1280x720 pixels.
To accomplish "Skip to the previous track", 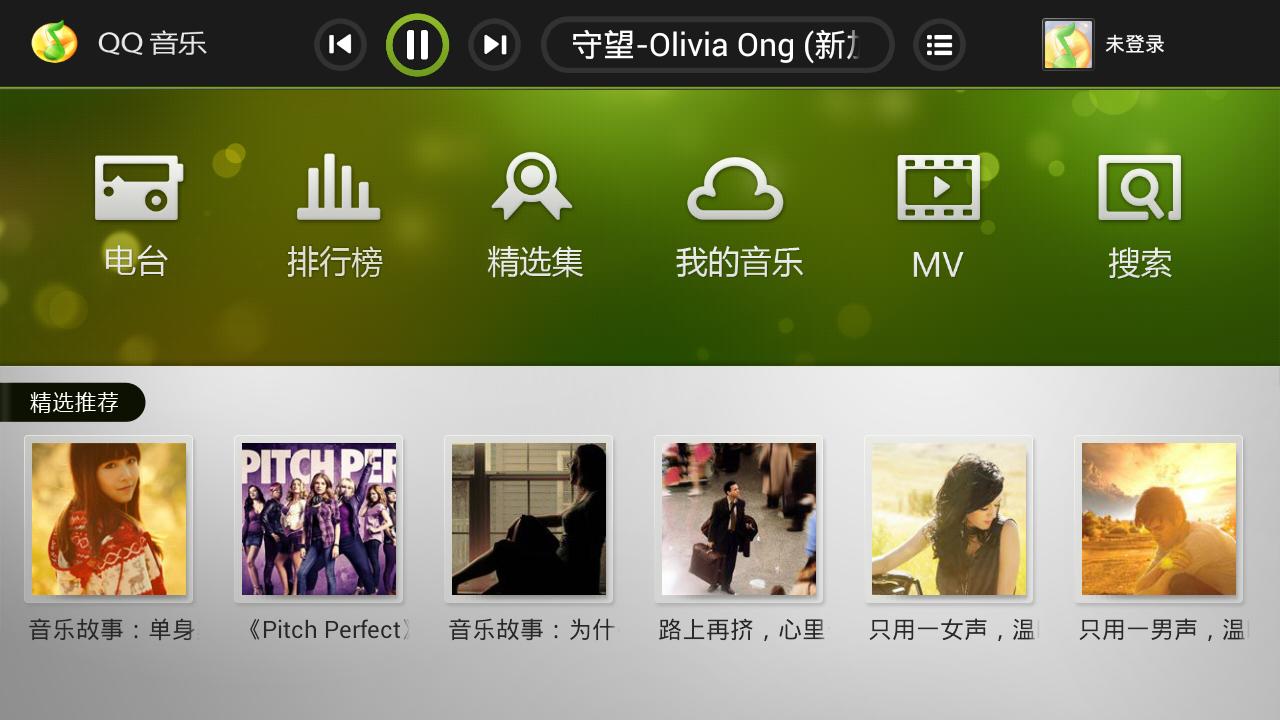I will tap(340, 45).
